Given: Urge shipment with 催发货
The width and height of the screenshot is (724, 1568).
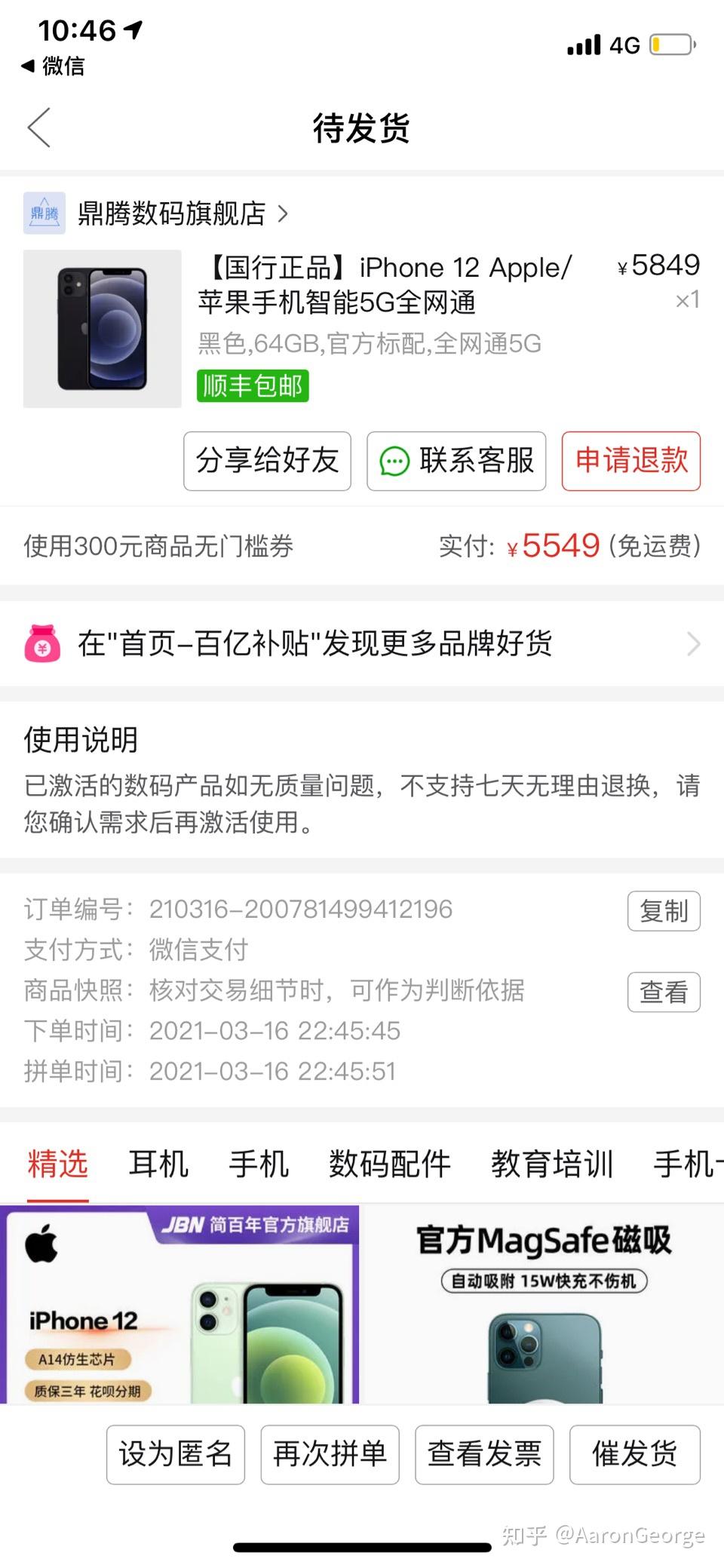Looking at the screenshot, I should coord(634,1454).
